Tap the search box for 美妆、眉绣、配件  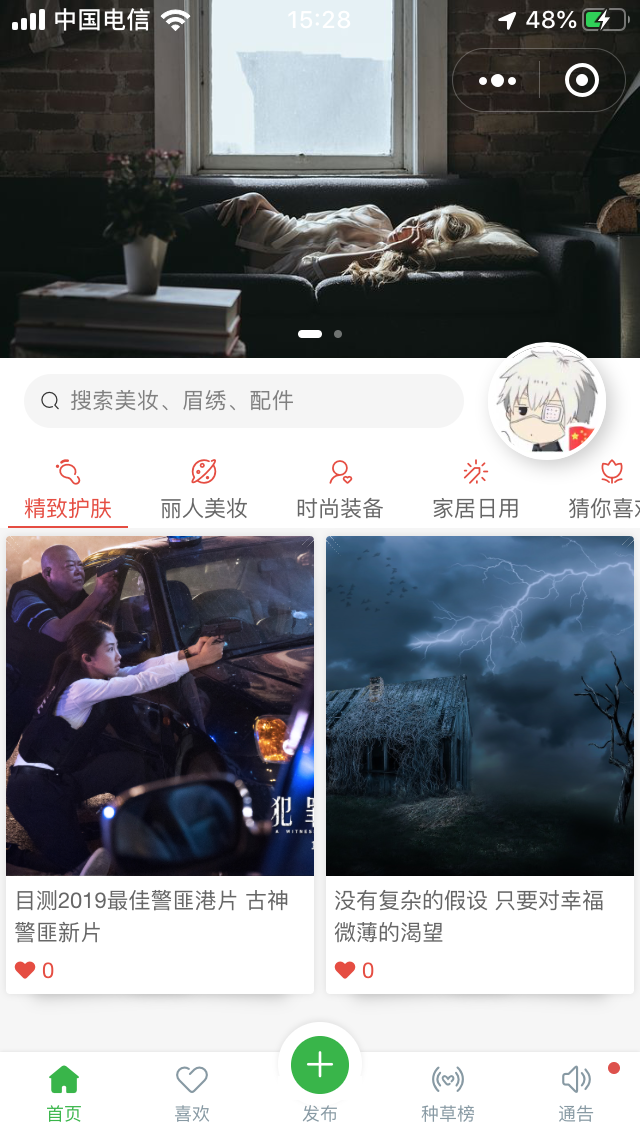point(244,401)
